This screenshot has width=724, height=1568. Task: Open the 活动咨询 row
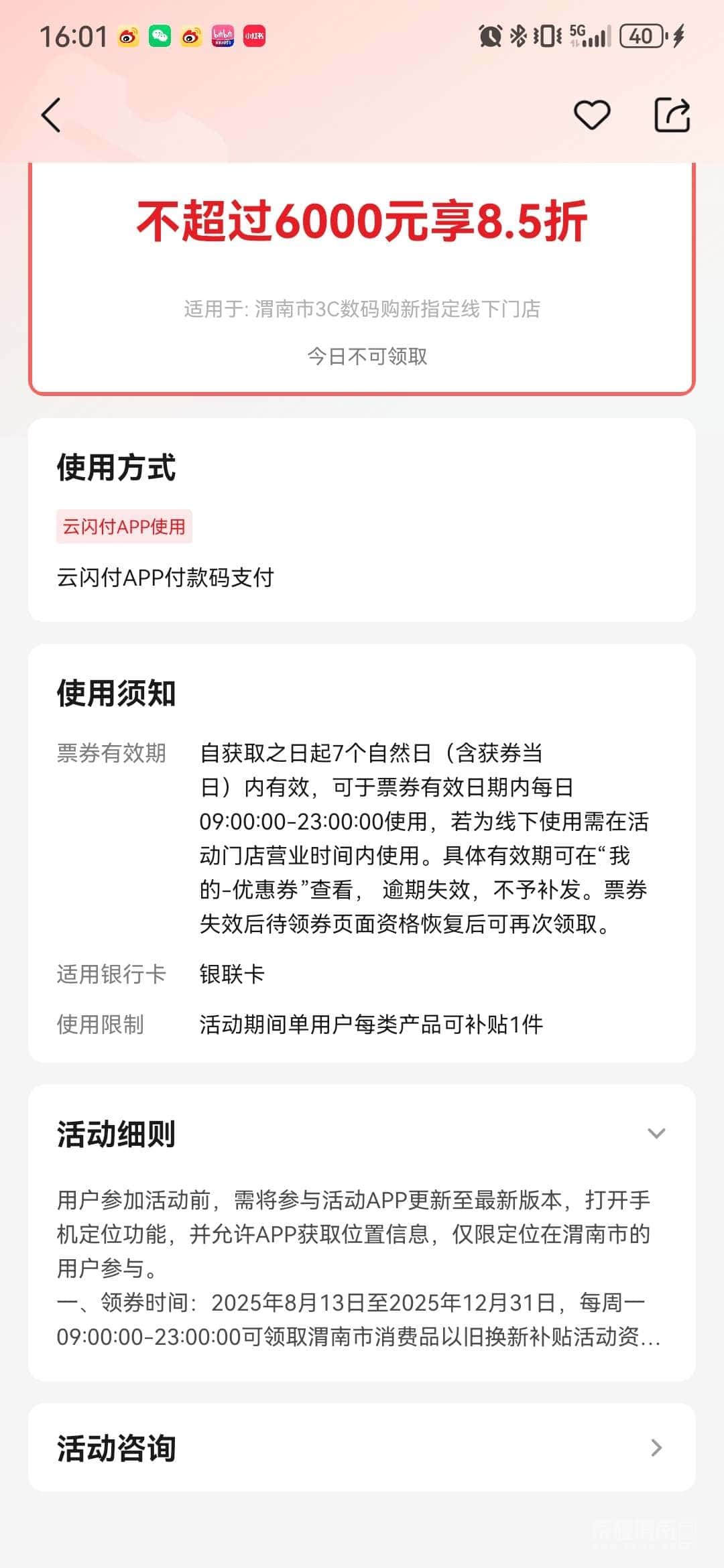(362, 1447)
